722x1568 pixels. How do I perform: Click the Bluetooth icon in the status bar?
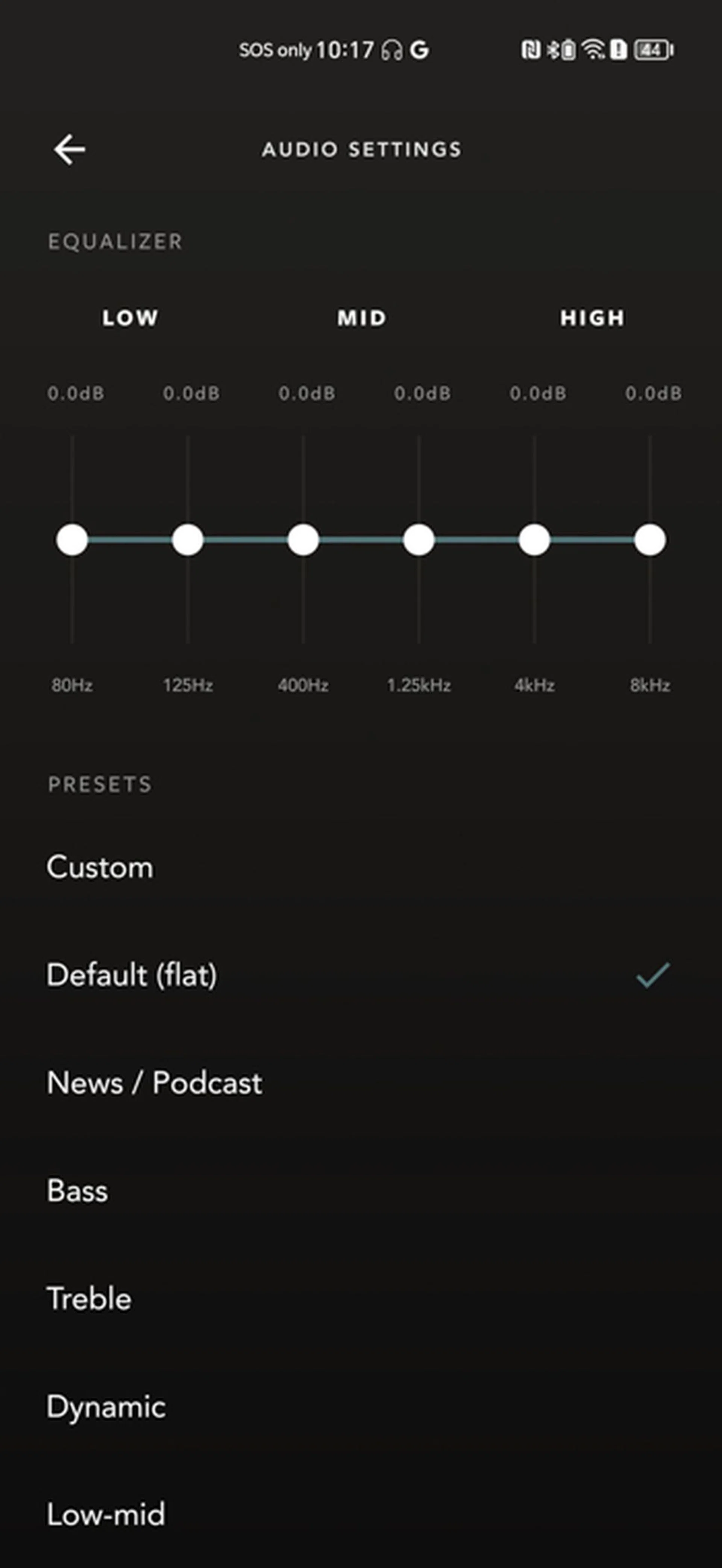[554, 52]
